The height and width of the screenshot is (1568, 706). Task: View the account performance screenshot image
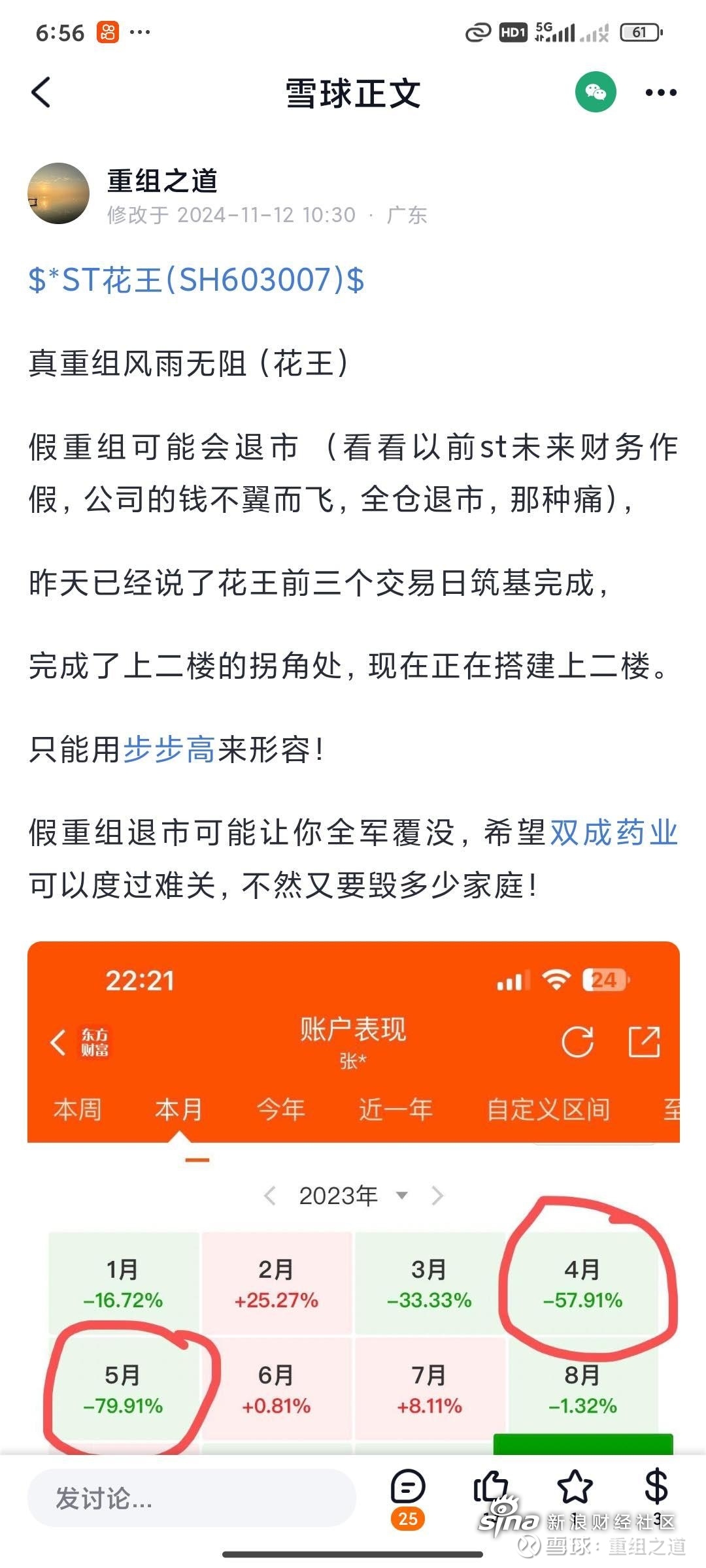tap(353, 1196)
